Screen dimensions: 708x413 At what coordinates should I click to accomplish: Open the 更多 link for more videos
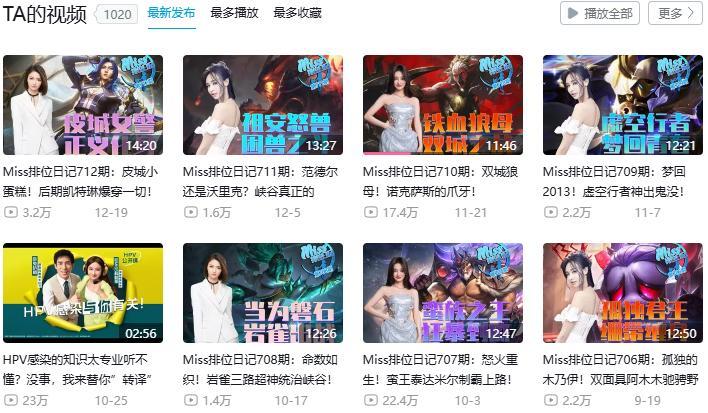pyautogui.click(x=672, y=13)
